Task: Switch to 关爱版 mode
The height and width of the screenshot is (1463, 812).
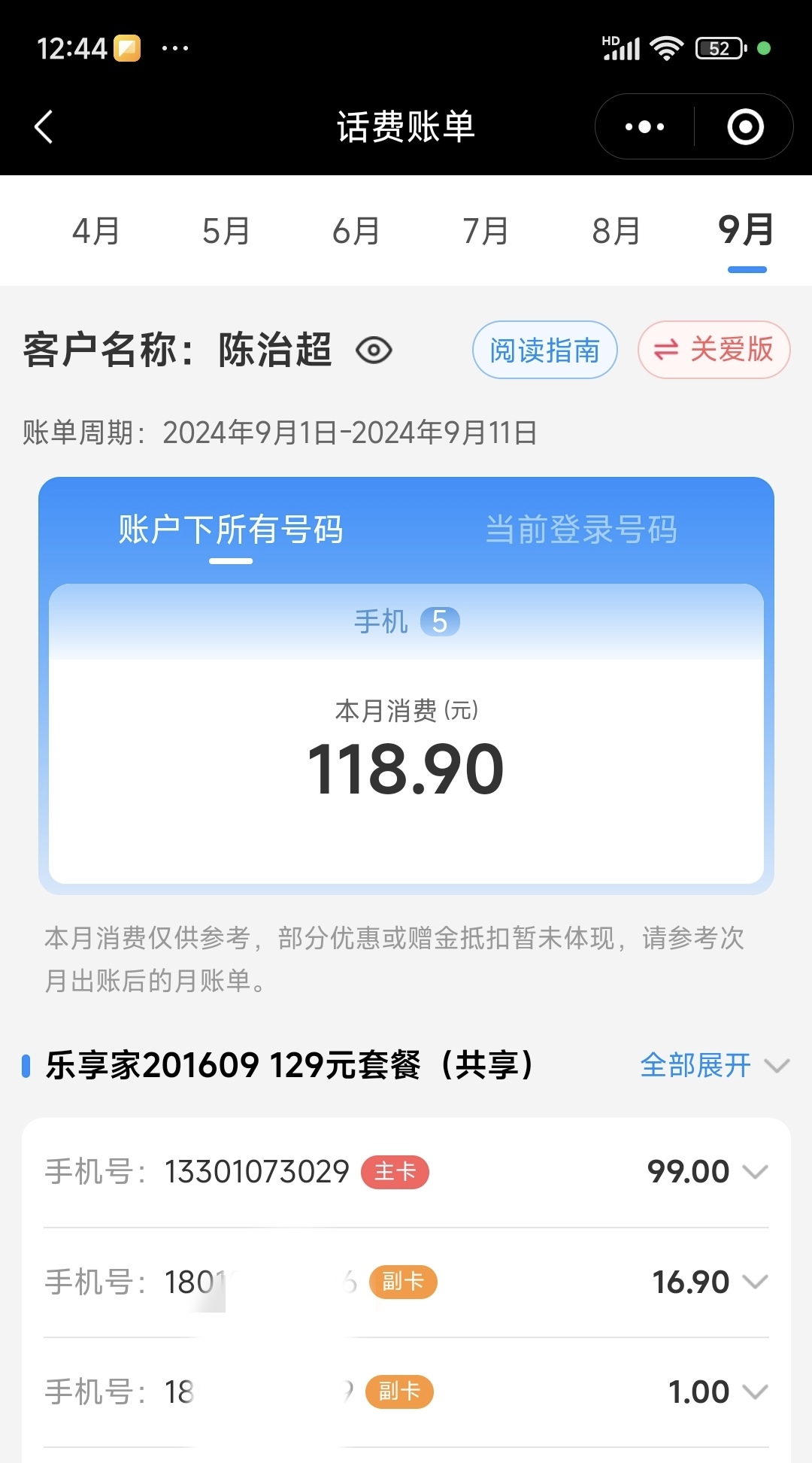Action: (x=714, y=350)
